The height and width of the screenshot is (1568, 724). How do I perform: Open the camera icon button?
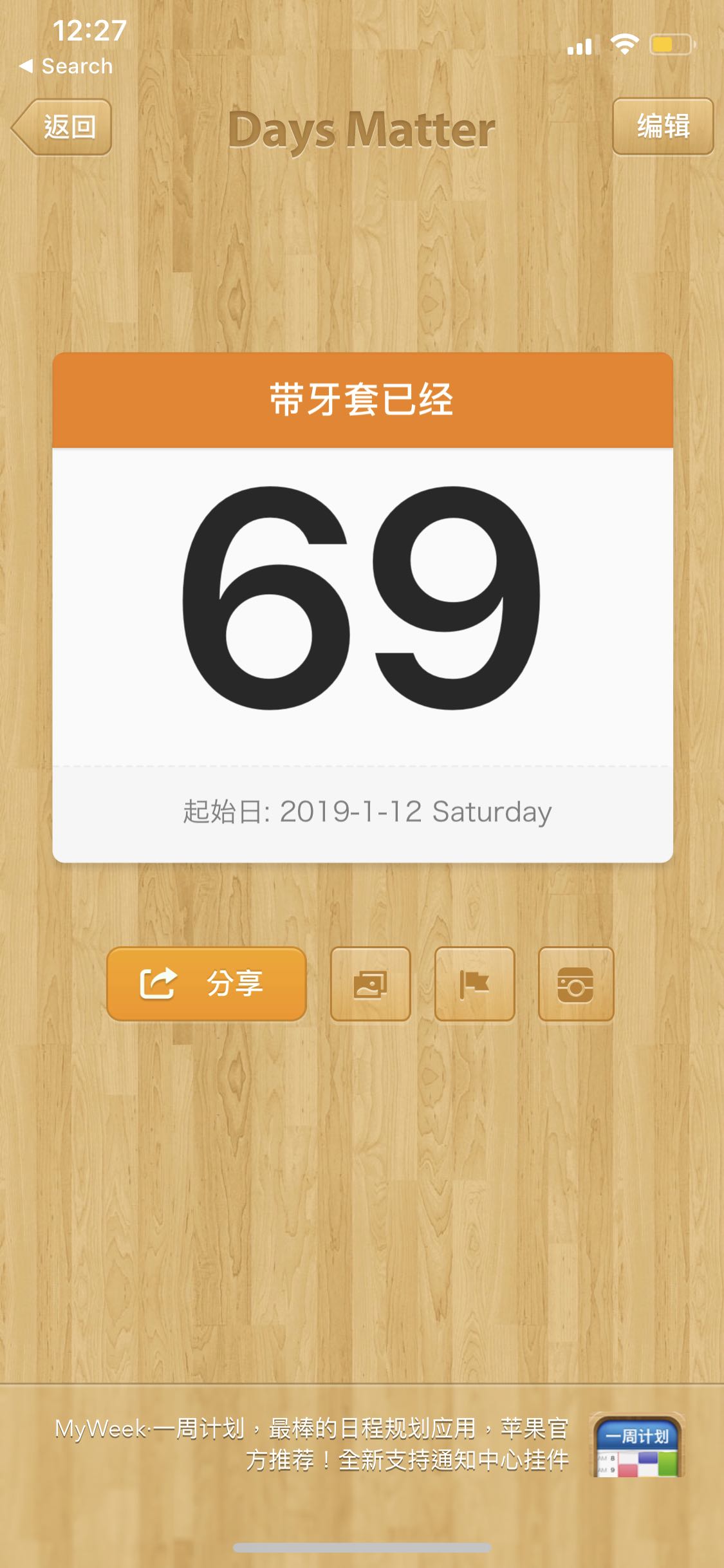tap(575, 984)
